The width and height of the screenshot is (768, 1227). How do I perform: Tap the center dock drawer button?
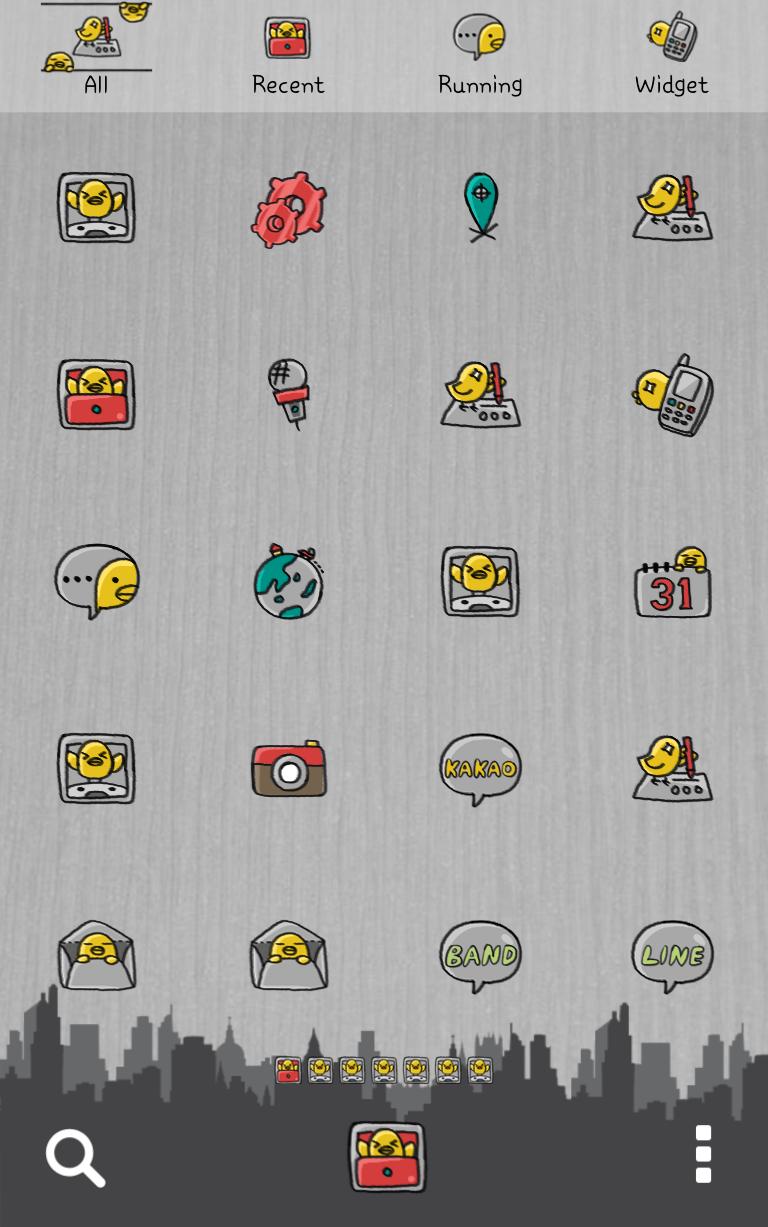(x=386, y=1156)
